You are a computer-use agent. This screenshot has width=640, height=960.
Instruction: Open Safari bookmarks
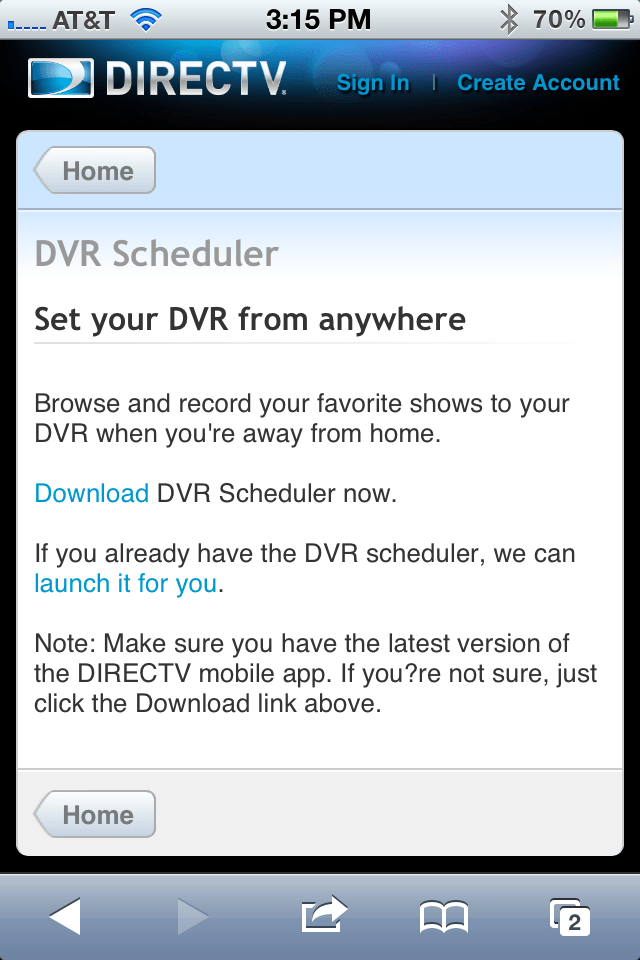(443, 915)
